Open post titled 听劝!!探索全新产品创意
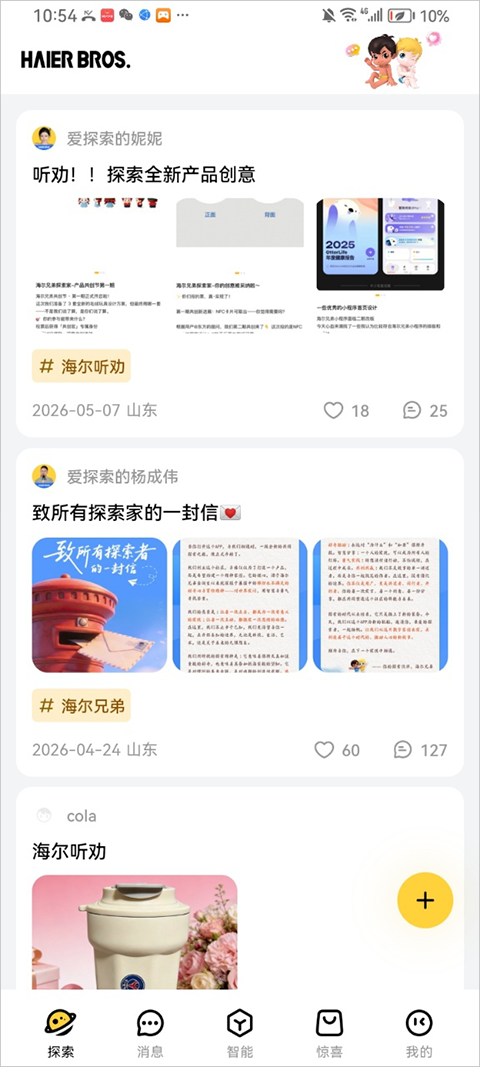The width and height of the screenshot is (480, 1067). [x=144, y=174]
